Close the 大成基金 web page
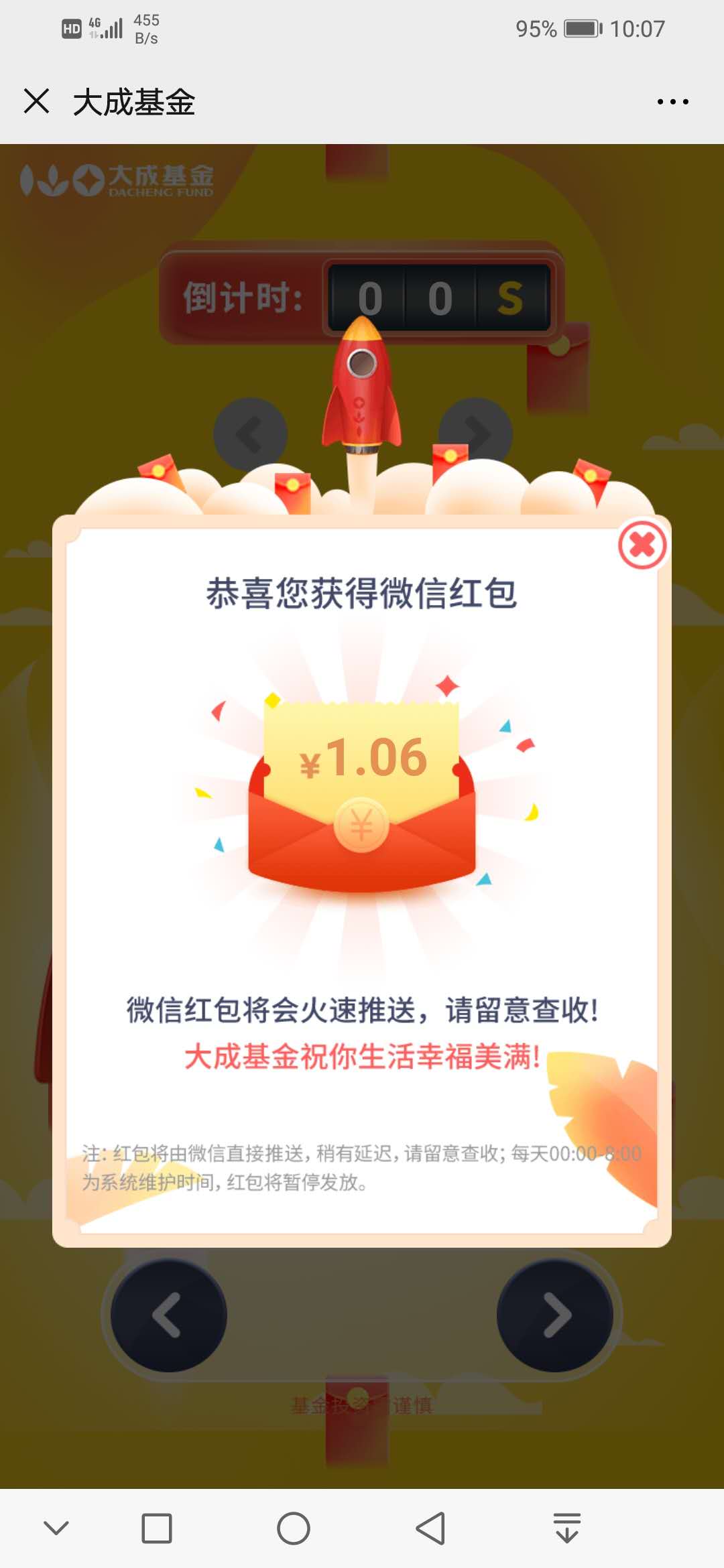The width and height of the screenshot is (724, 1568). point(36,102)
